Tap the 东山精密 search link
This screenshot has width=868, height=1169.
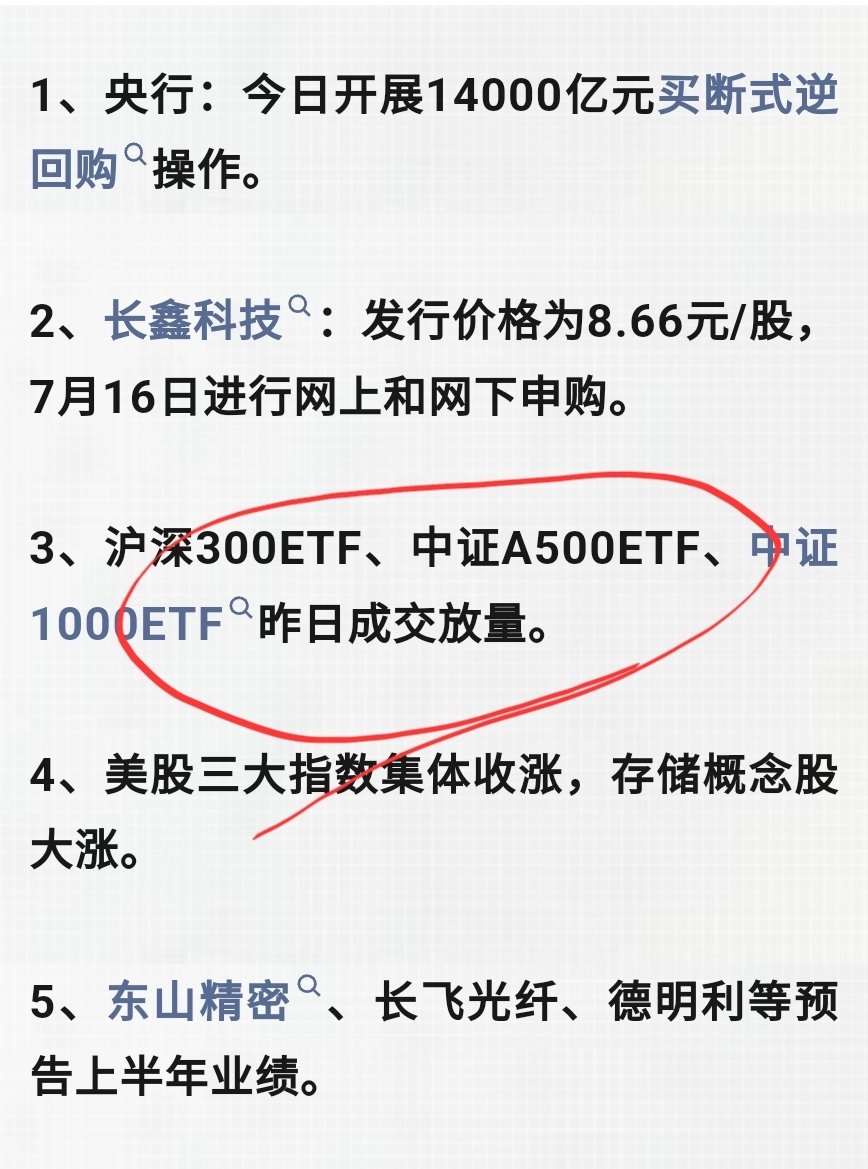[x=198, y=1001]
